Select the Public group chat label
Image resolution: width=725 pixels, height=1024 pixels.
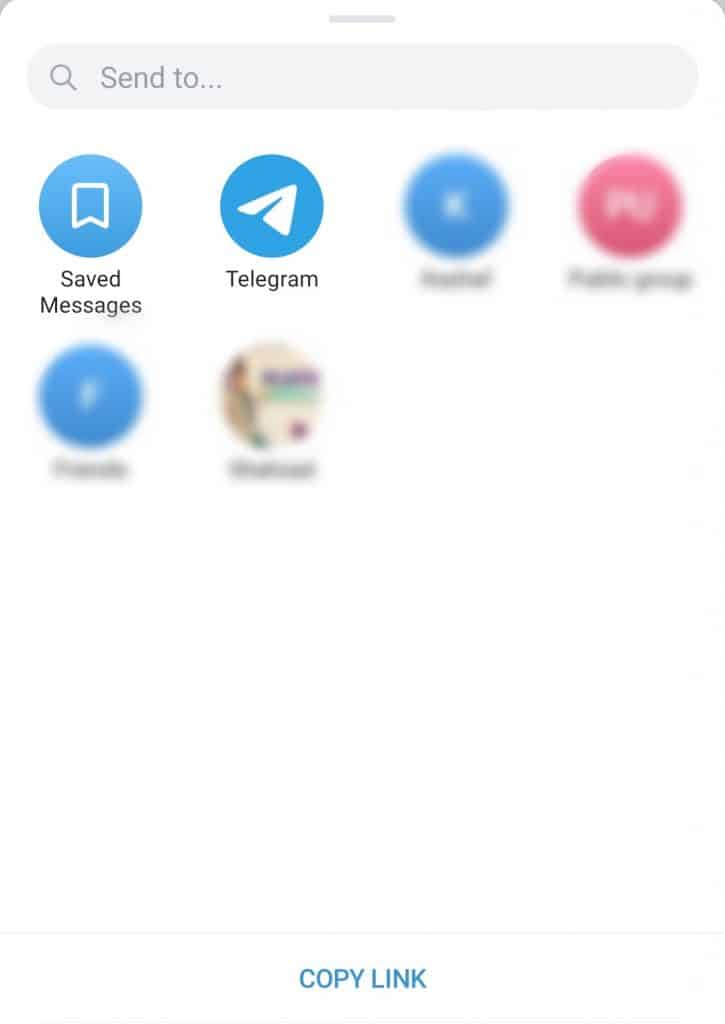pyautogui.click(x=631, y=280)
